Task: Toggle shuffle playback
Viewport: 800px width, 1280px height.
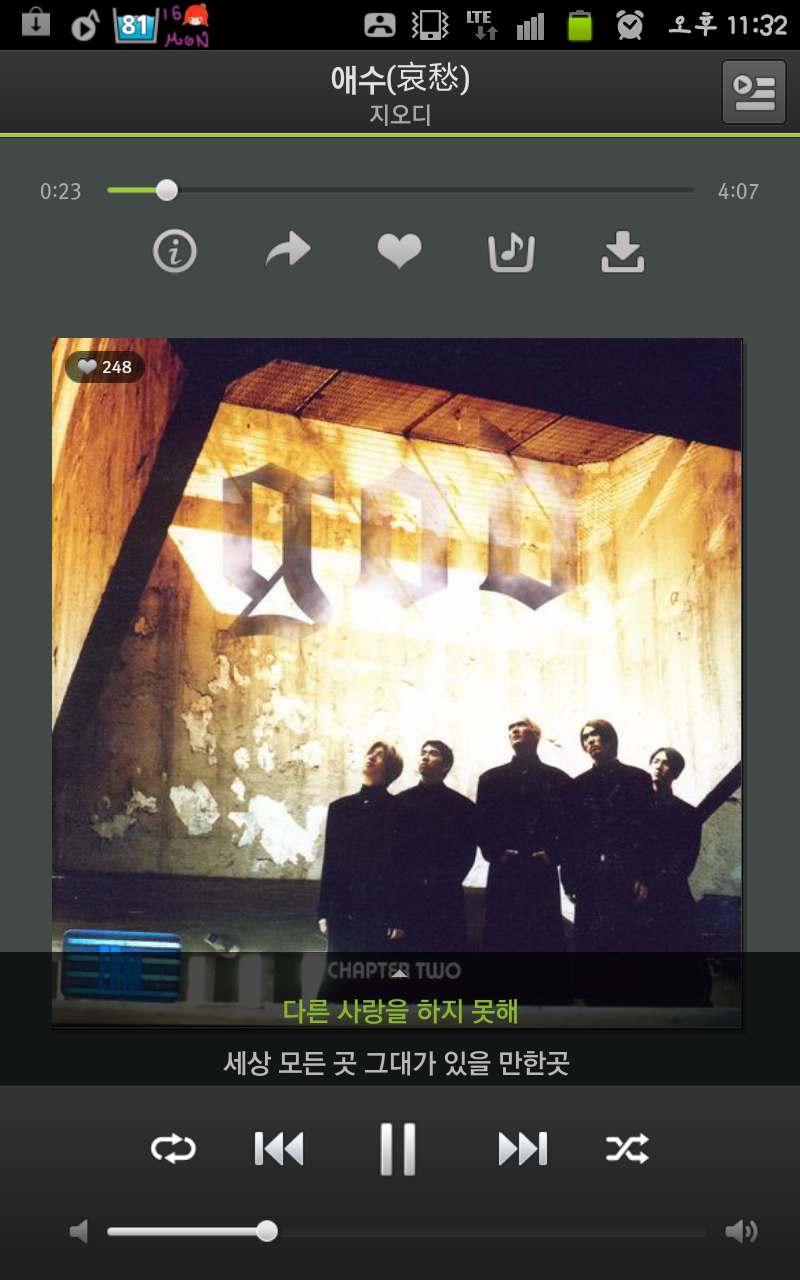Action: tap(627, 1148)
